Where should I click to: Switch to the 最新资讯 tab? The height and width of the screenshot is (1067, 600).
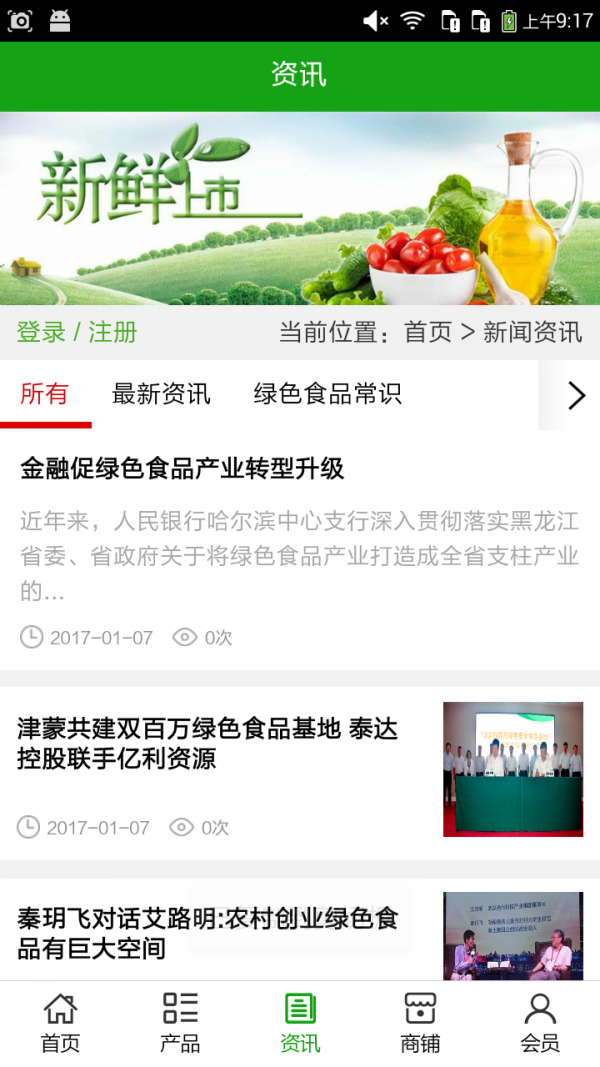[161, 394]
